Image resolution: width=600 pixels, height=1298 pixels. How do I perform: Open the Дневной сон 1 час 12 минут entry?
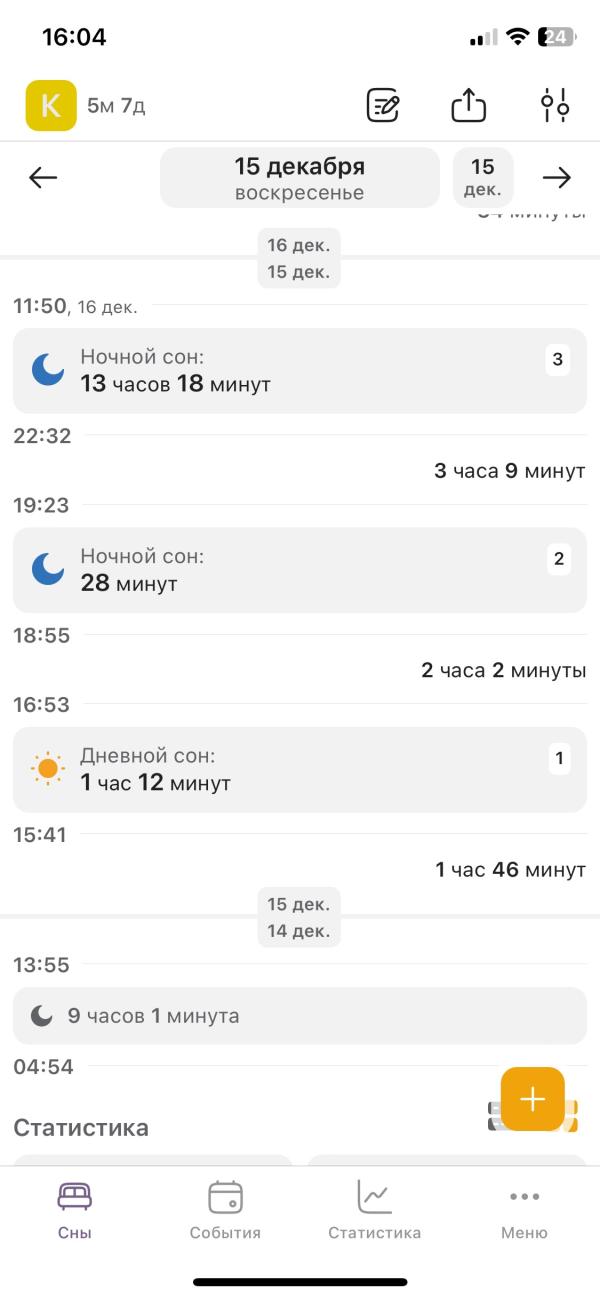299,769
